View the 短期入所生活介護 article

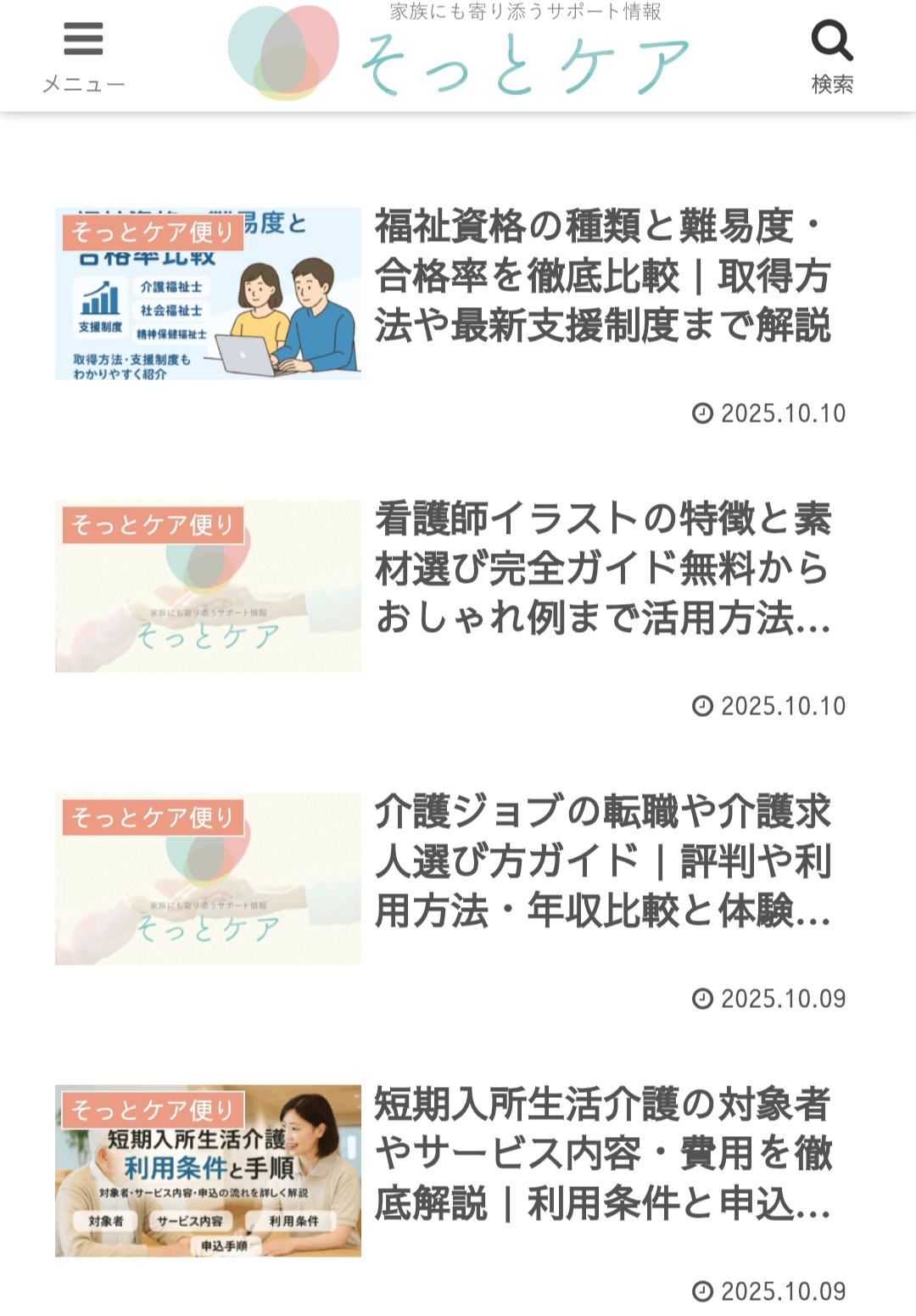(602, 1154)
